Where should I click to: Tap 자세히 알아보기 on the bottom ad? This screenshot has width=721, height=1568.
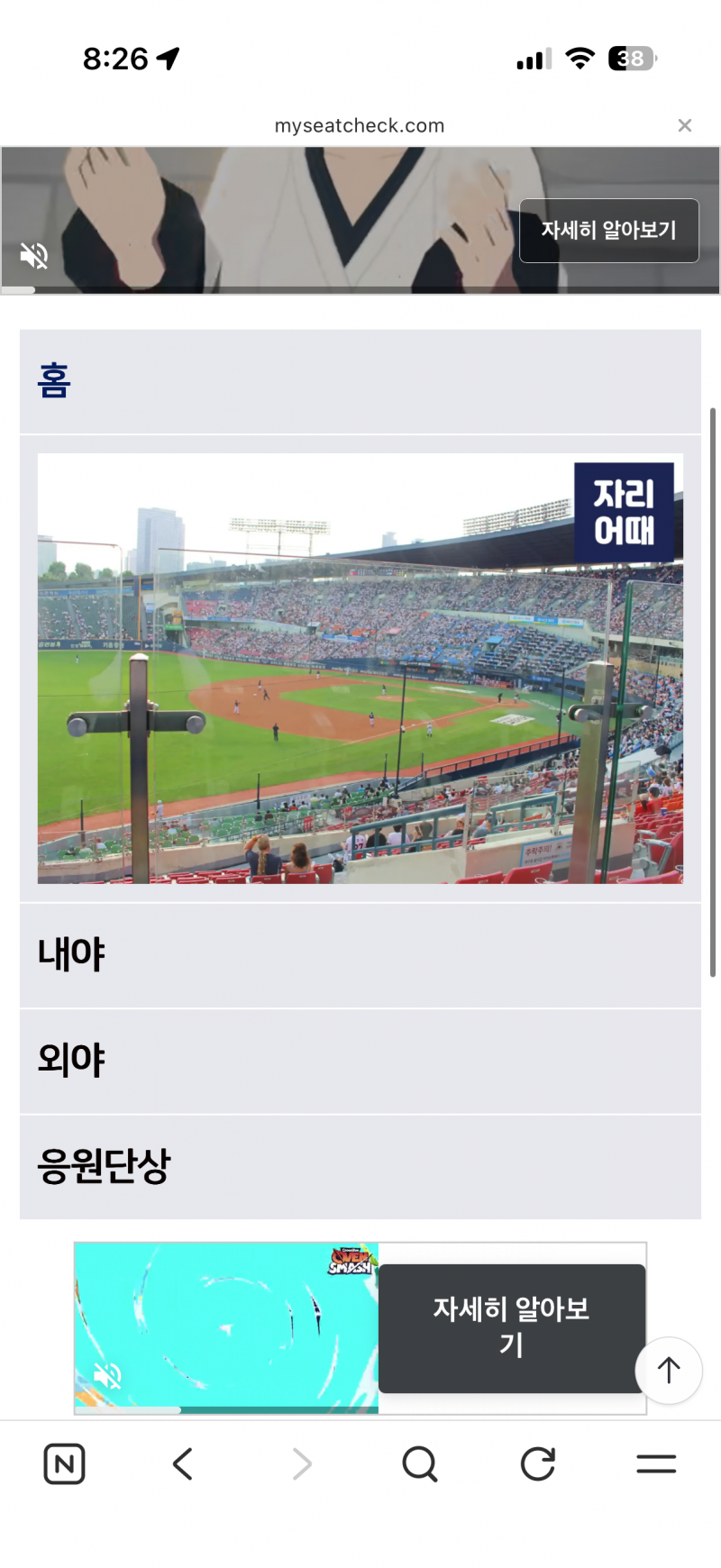coord(512,1328)
